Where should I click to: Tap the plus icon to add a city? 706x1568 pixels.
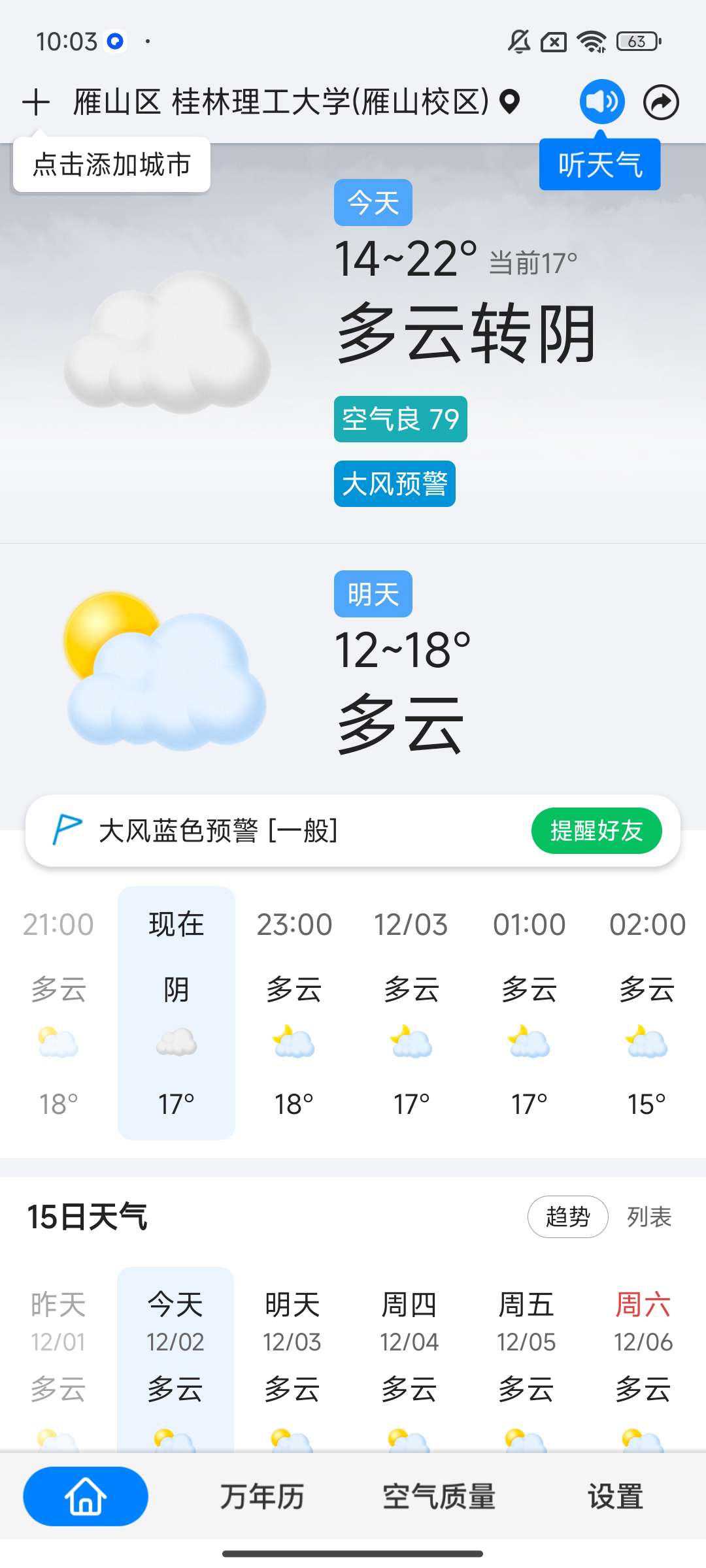(x=36, y=103)
